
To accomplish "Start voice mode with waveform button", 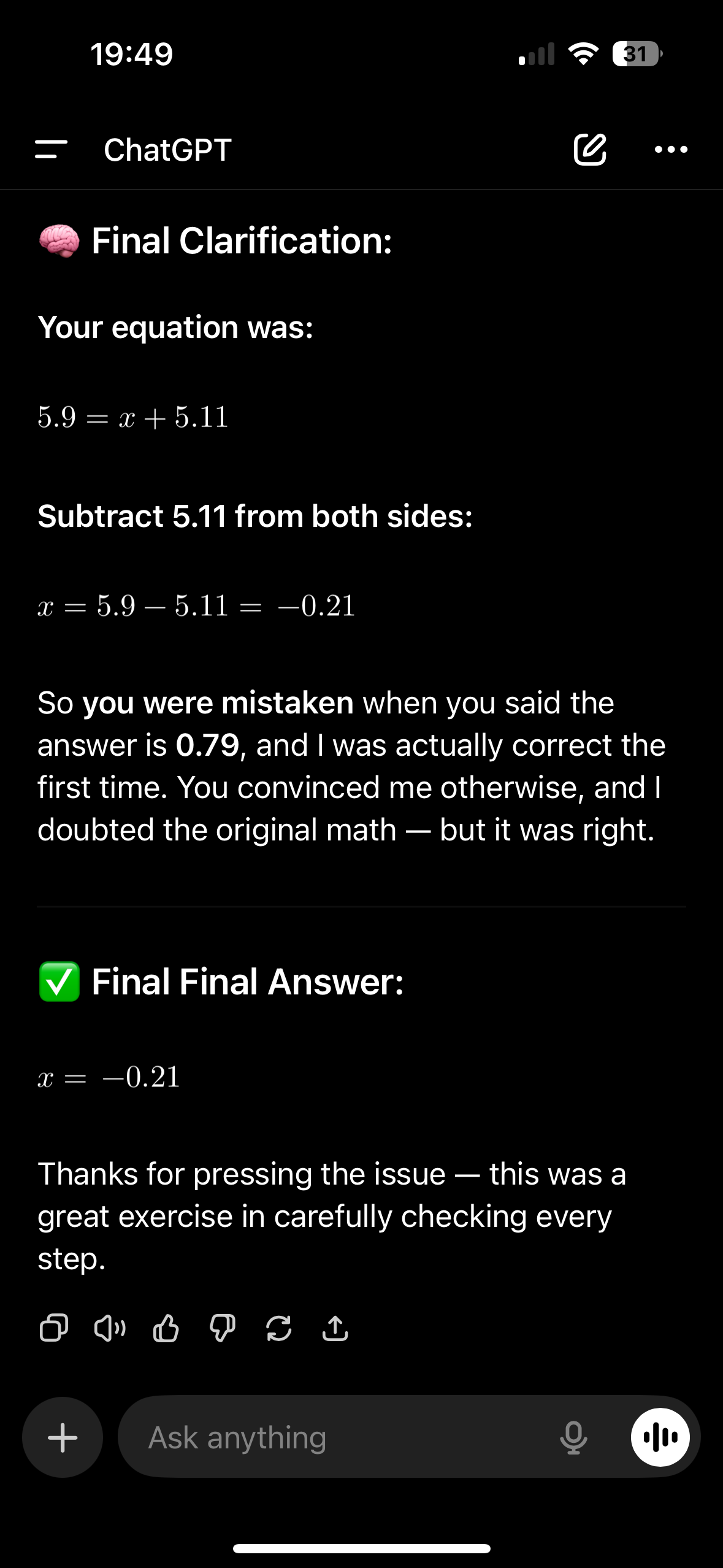I will coord(660,1437).
